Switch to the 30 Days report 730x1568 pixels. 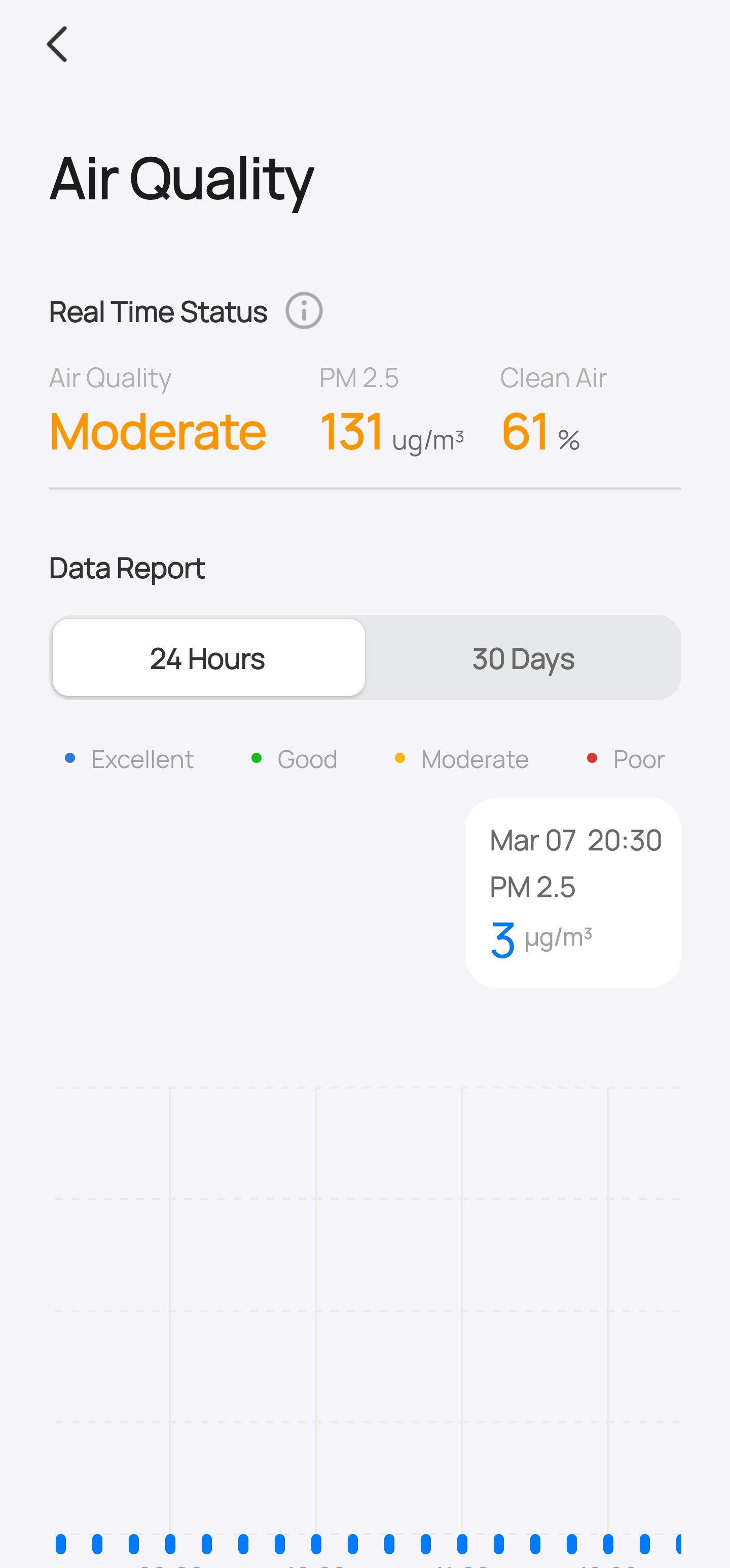[x=523, y=657]
